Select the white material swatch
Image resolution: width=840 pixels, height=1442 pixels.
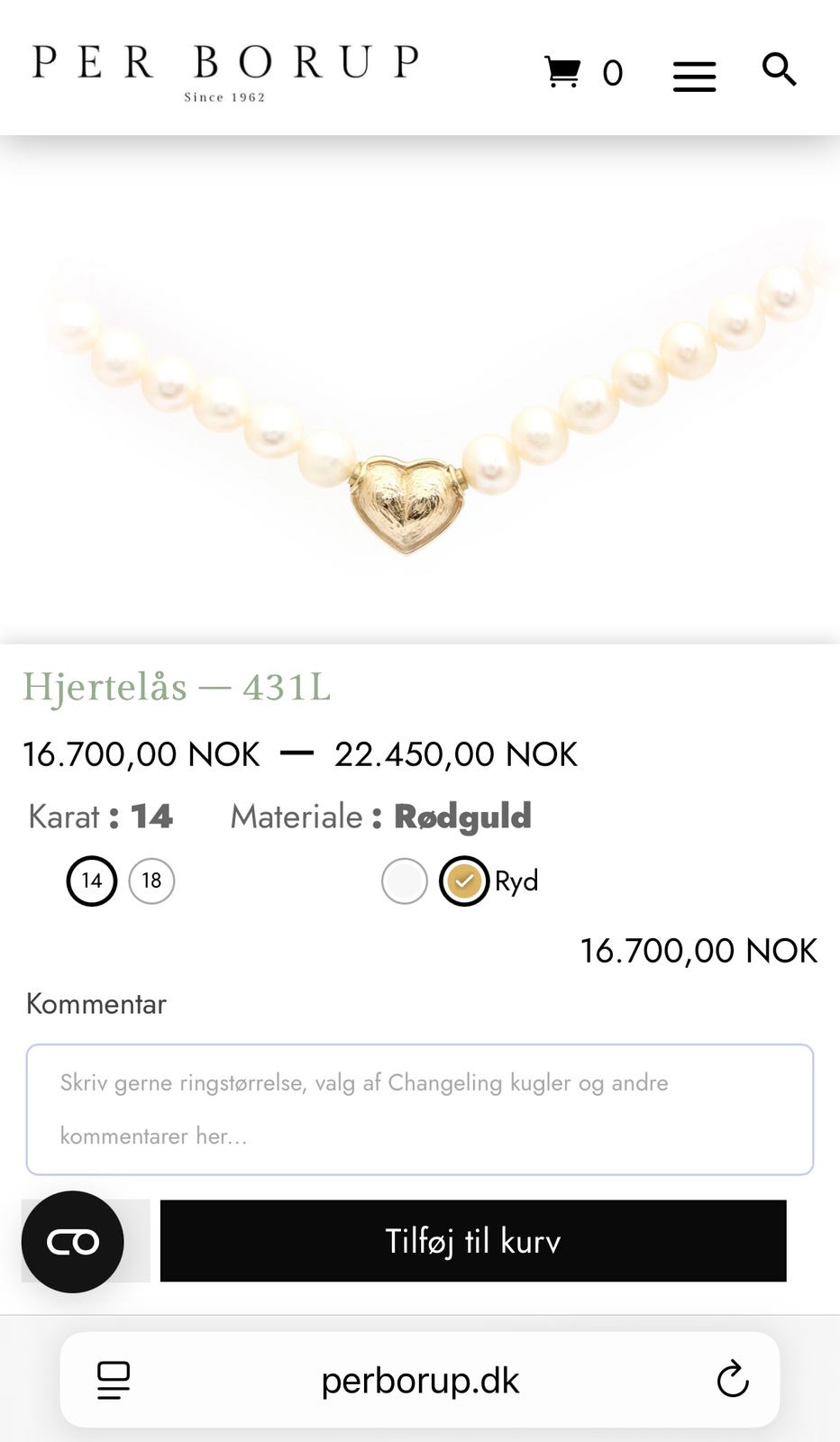tap(404, 881)
